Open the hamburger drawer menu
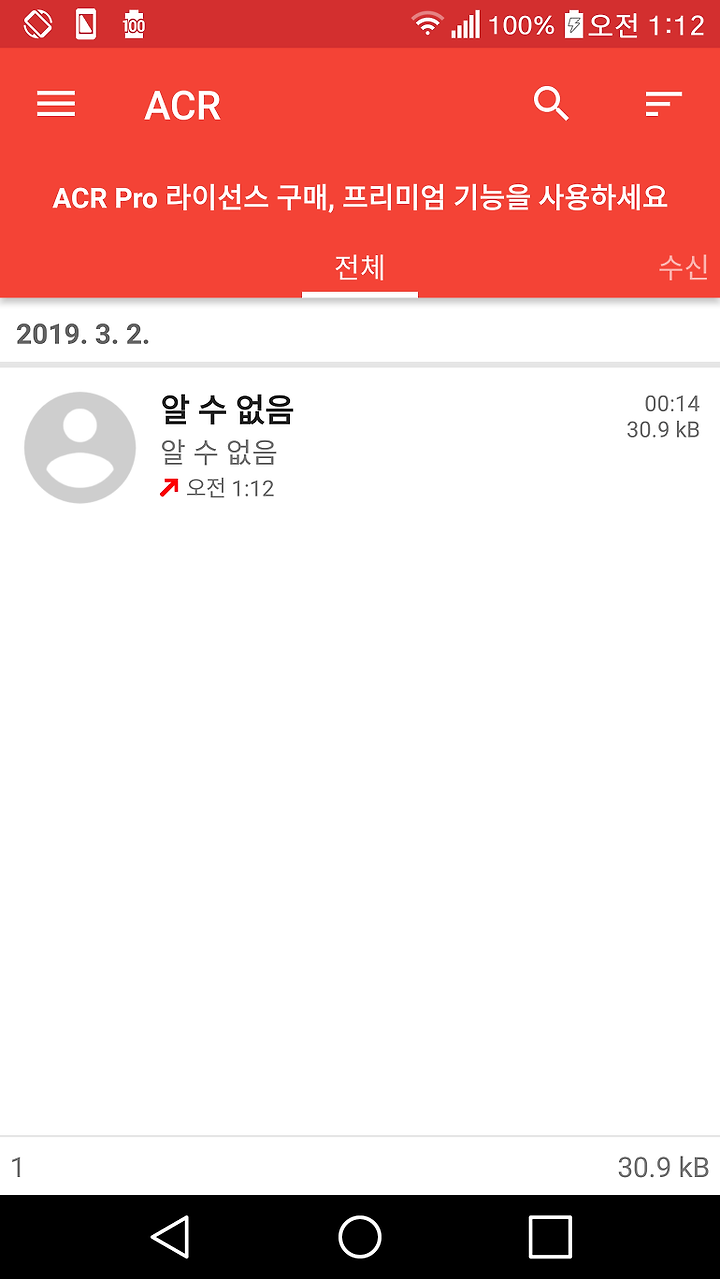 coord(56,104)
